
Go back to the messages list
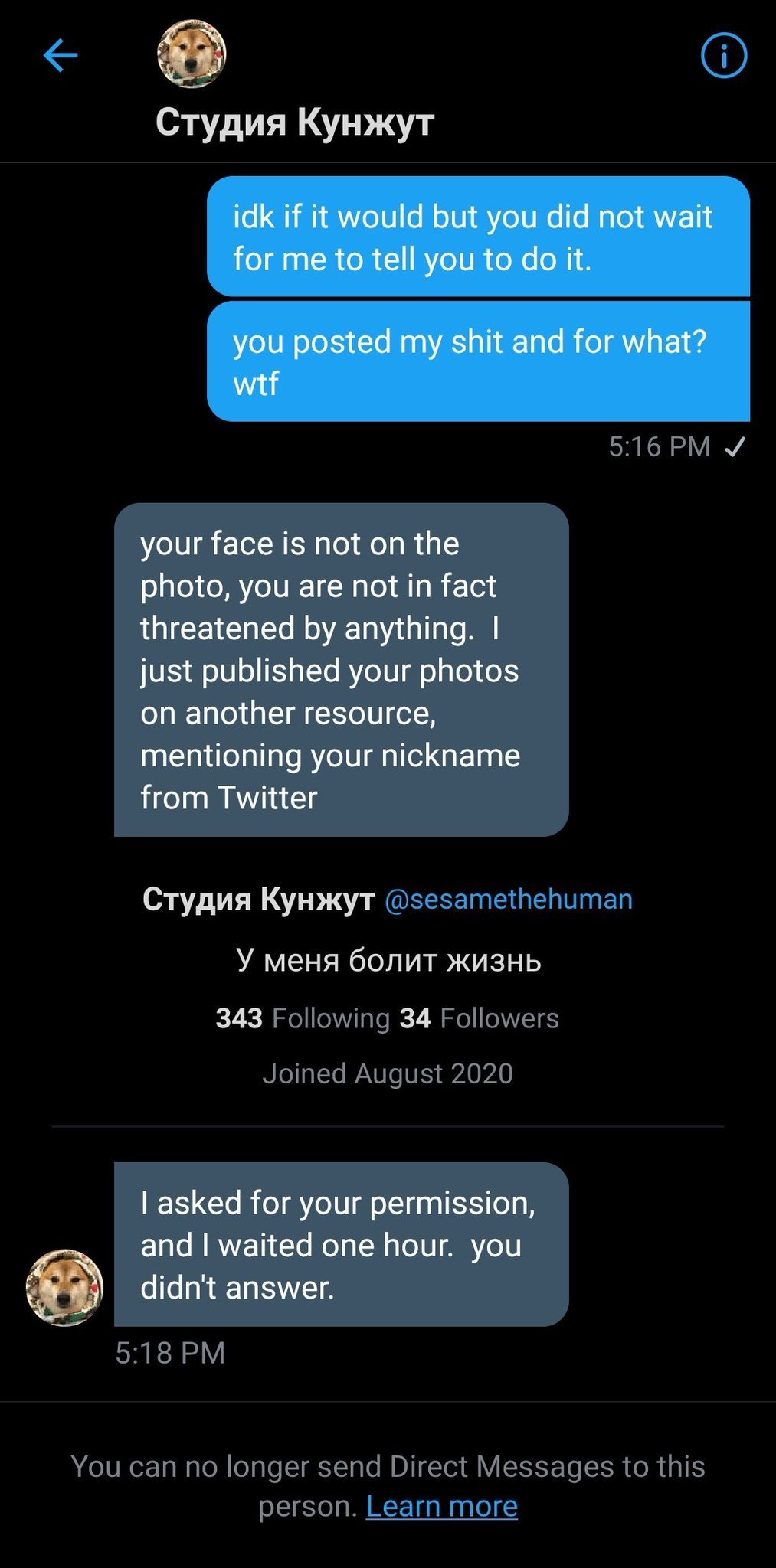tap(61, 56)
